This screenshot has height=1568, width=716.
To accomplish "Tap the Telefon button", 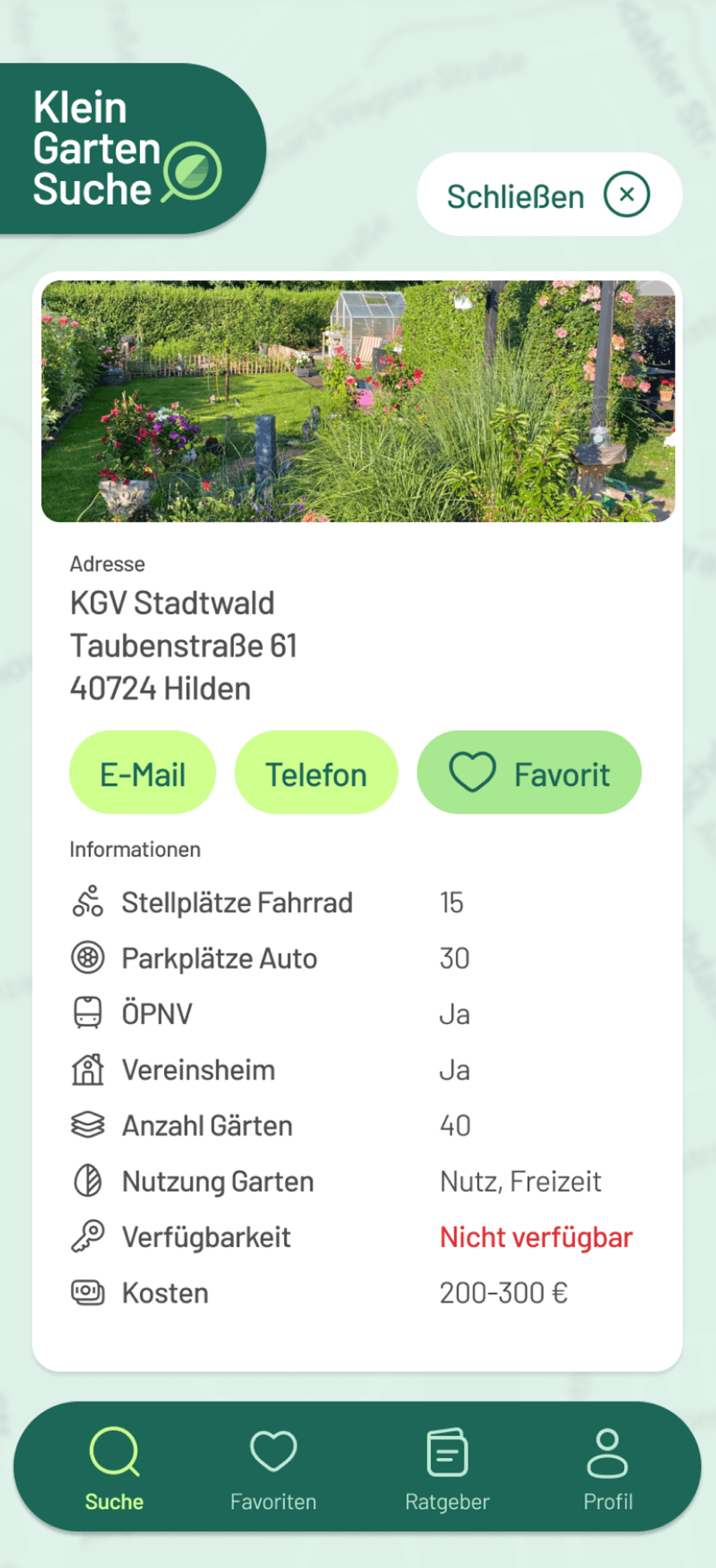I will pyautogui.click(x=316, y=773).
